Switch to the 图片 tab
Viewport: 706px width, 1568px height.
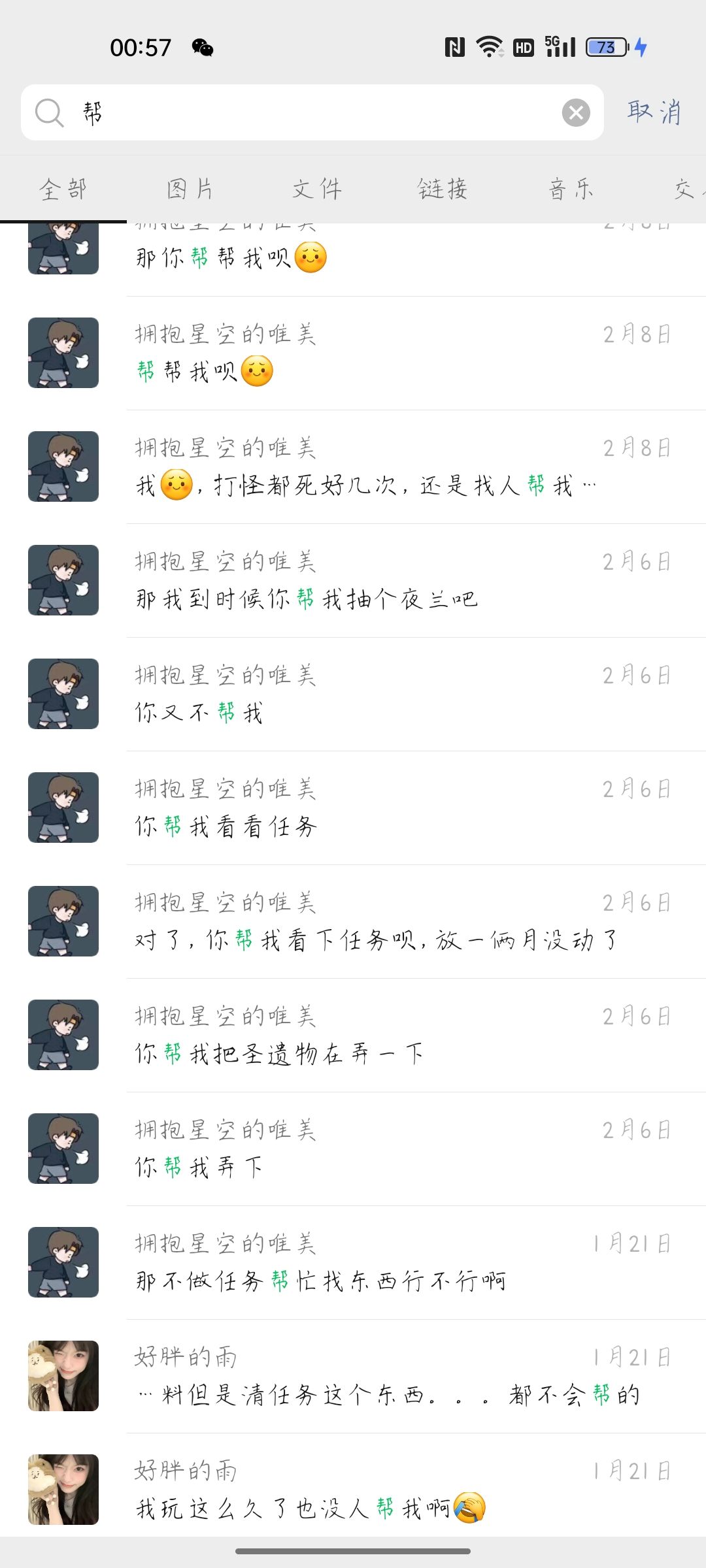pos(190,189)
